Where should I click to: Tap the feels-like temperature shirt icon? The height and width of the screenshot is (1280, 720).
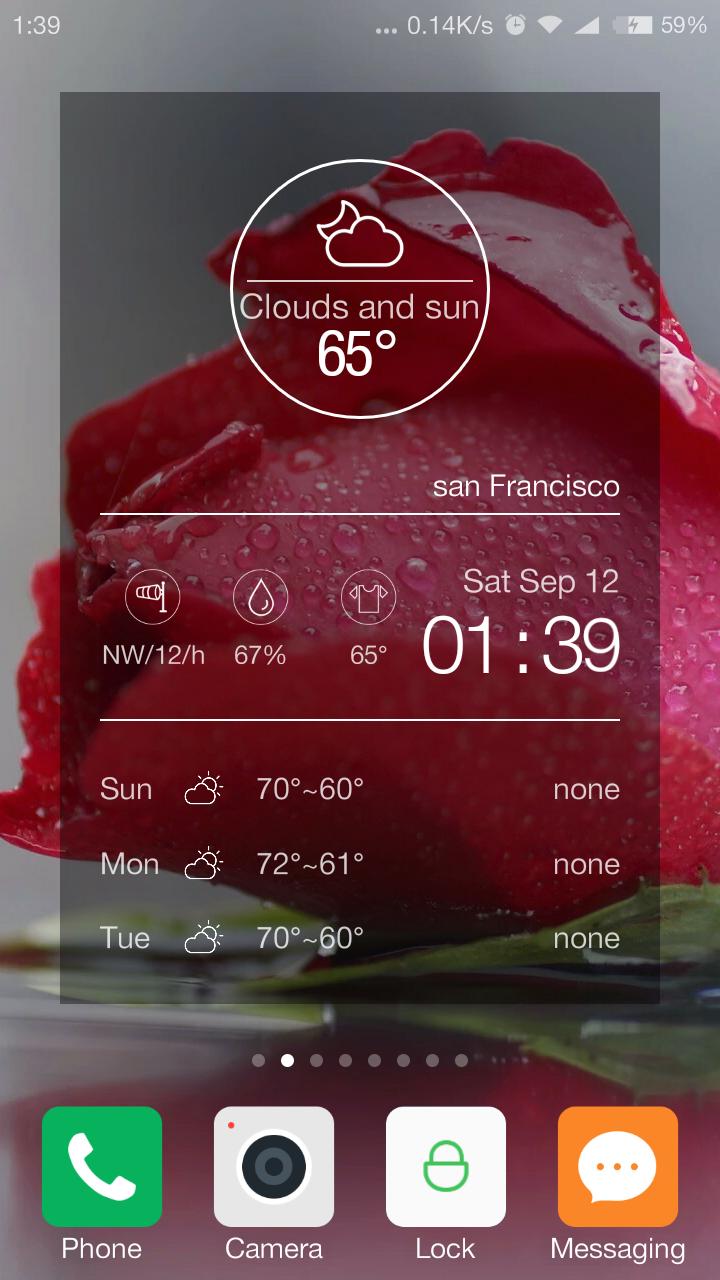368,596
